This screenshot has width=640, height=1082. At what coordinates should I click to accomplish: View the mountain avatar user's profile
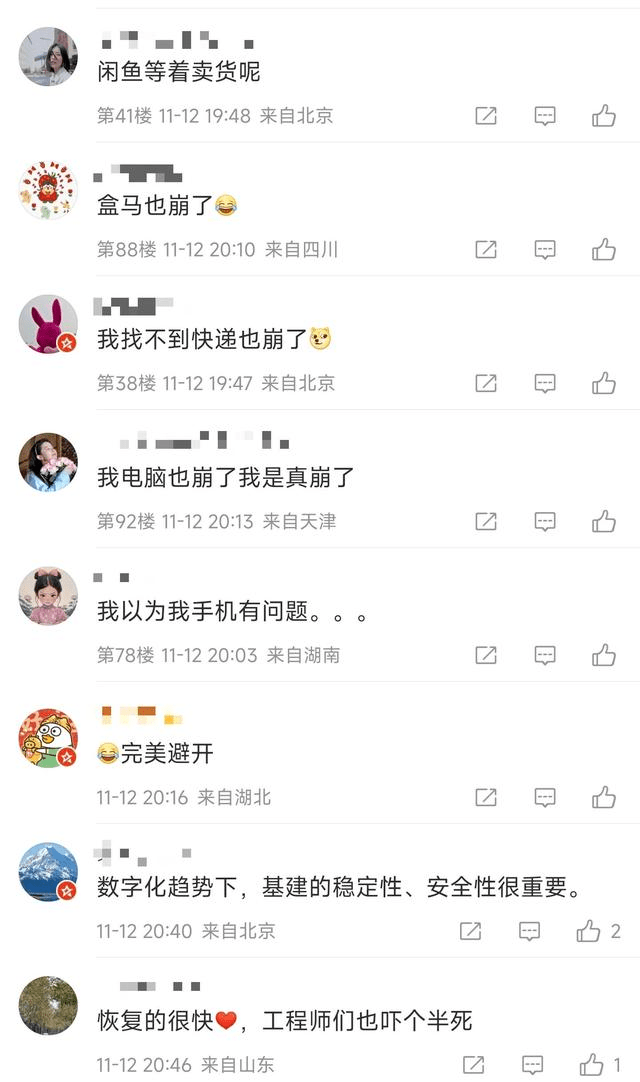[x=48, y=872]
